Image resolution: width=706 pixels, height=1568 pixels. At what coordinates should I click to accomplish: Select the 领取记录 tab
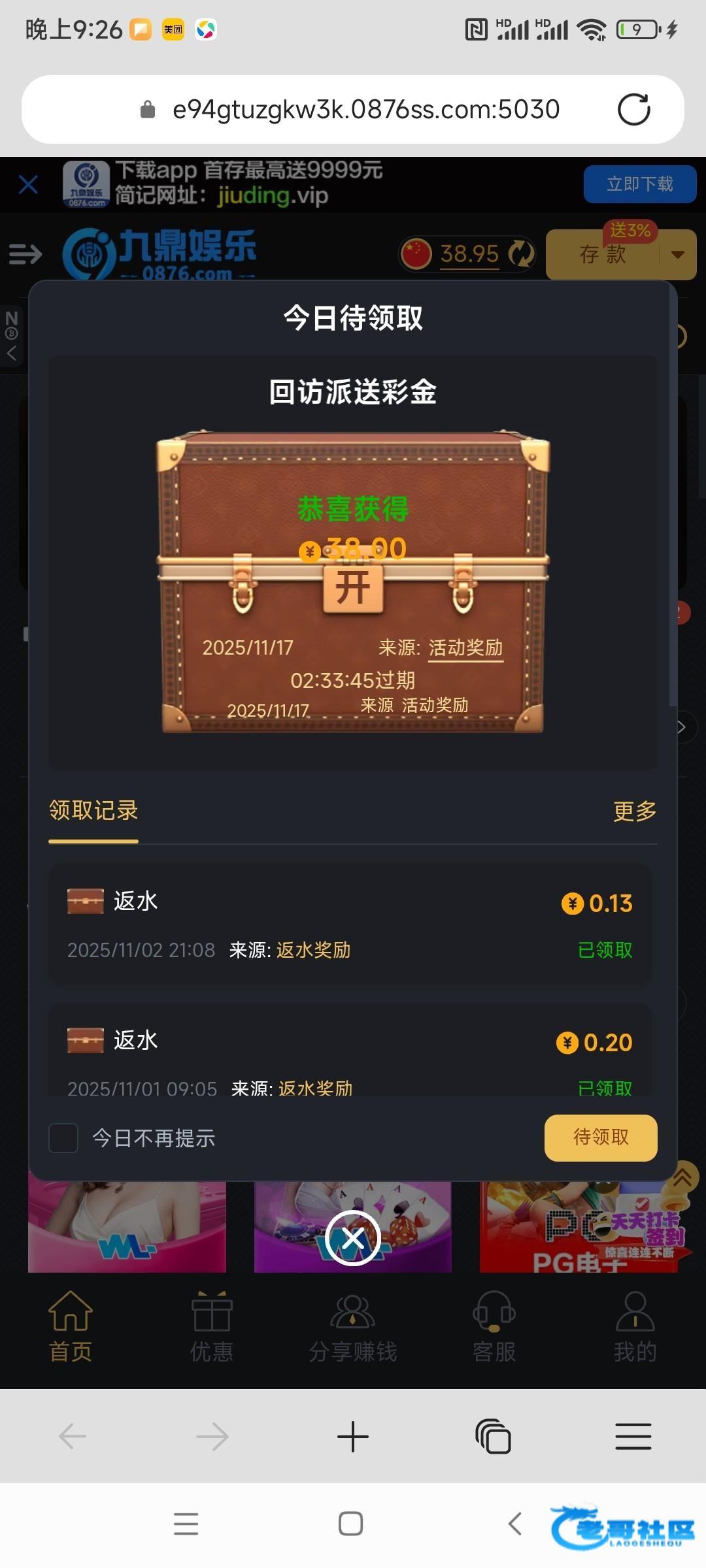(x=93, y=811)
